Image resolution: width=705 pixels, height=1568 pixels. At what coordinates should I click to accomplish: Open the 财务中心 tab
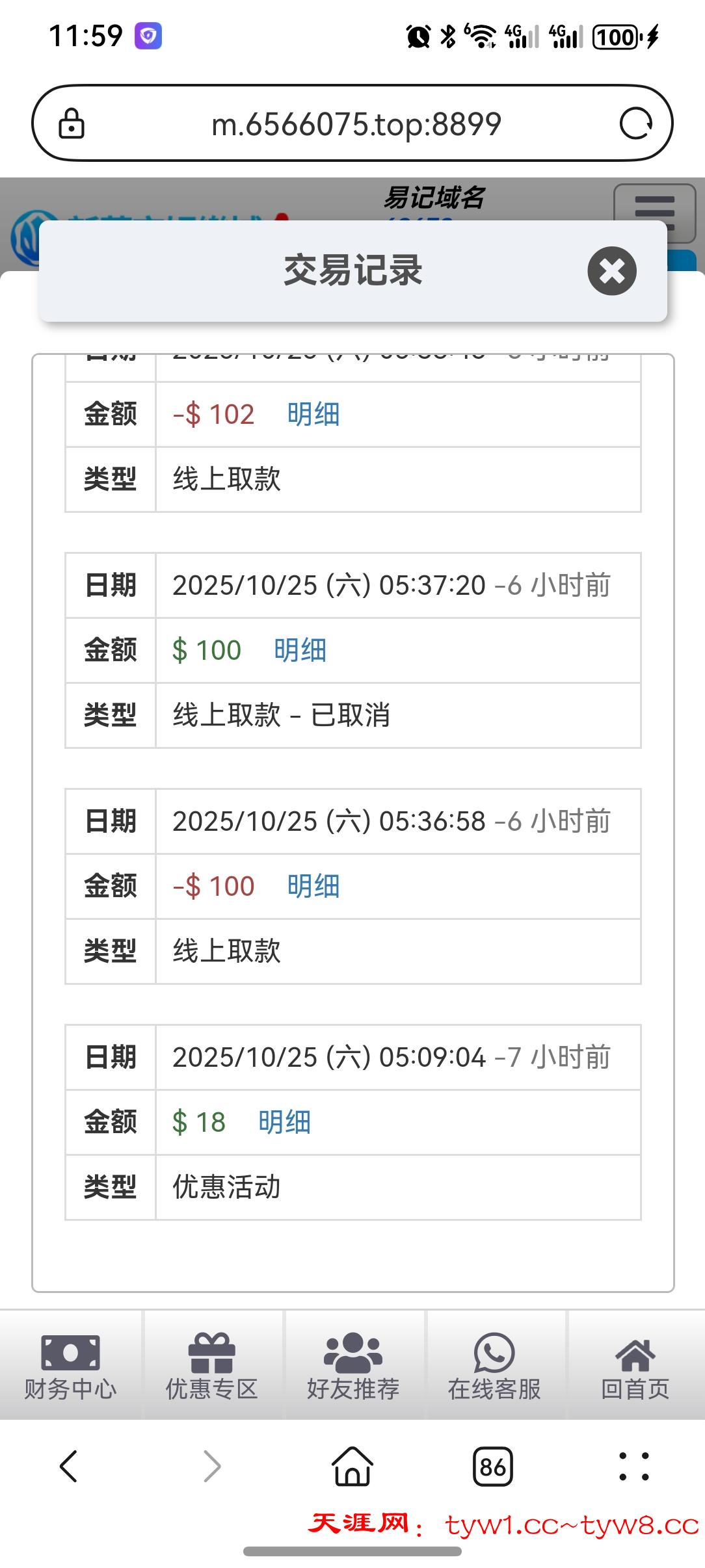pyautogui.click(x=70, y=1365)
